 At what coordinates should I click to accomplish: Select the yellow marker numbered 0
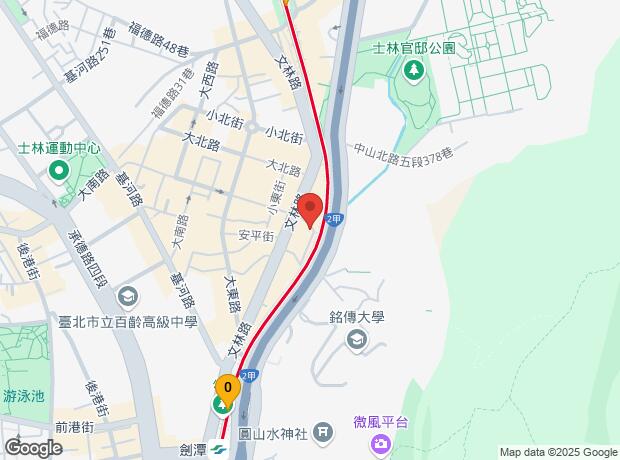tap(227, 387)
